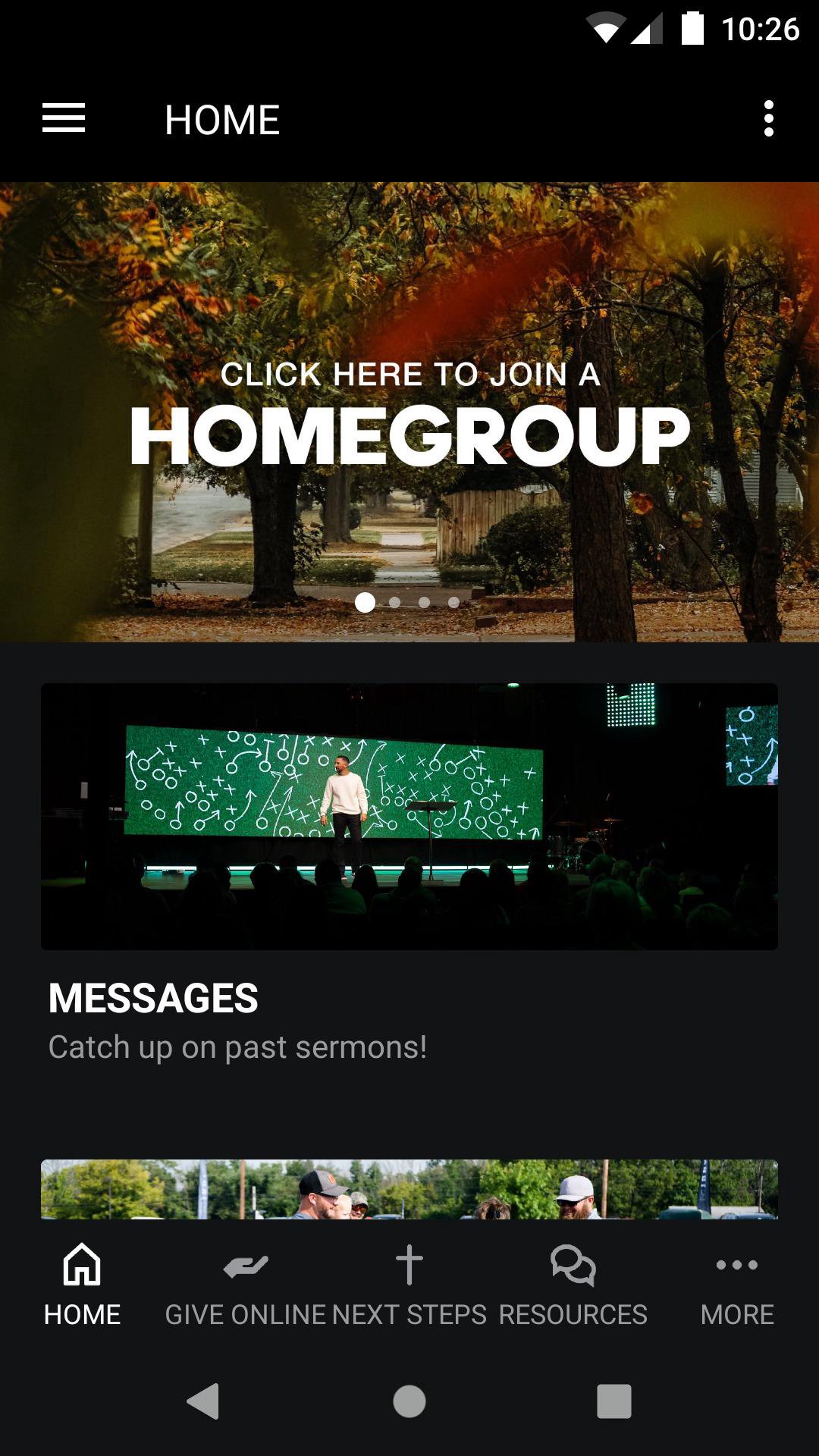Open the three-dot overflow menu
The width and height of the screenshot is (819, 1456).
pos(768,119)
